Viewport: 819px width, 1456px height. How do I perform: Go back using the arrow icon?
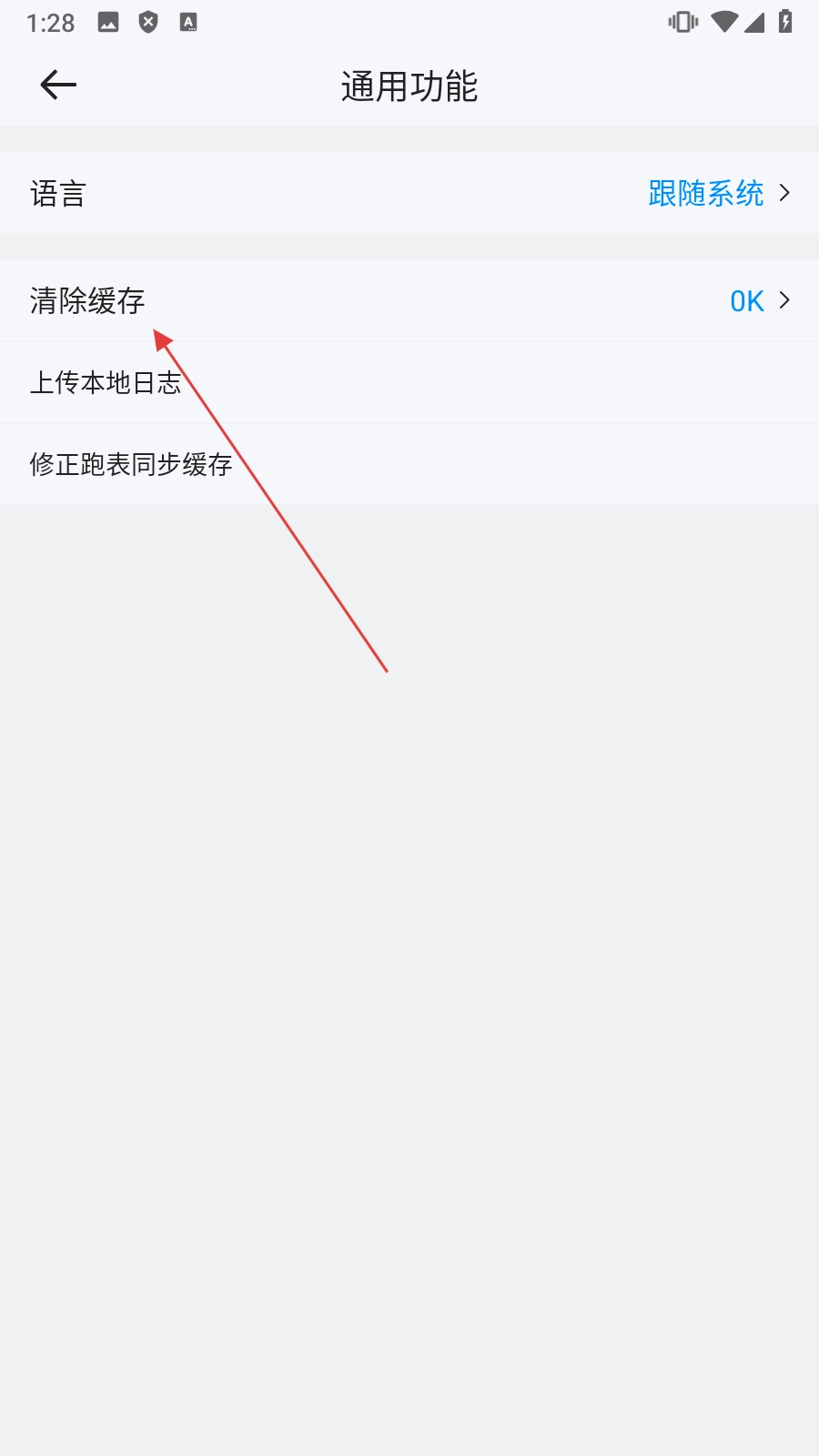tap(58, 86)
